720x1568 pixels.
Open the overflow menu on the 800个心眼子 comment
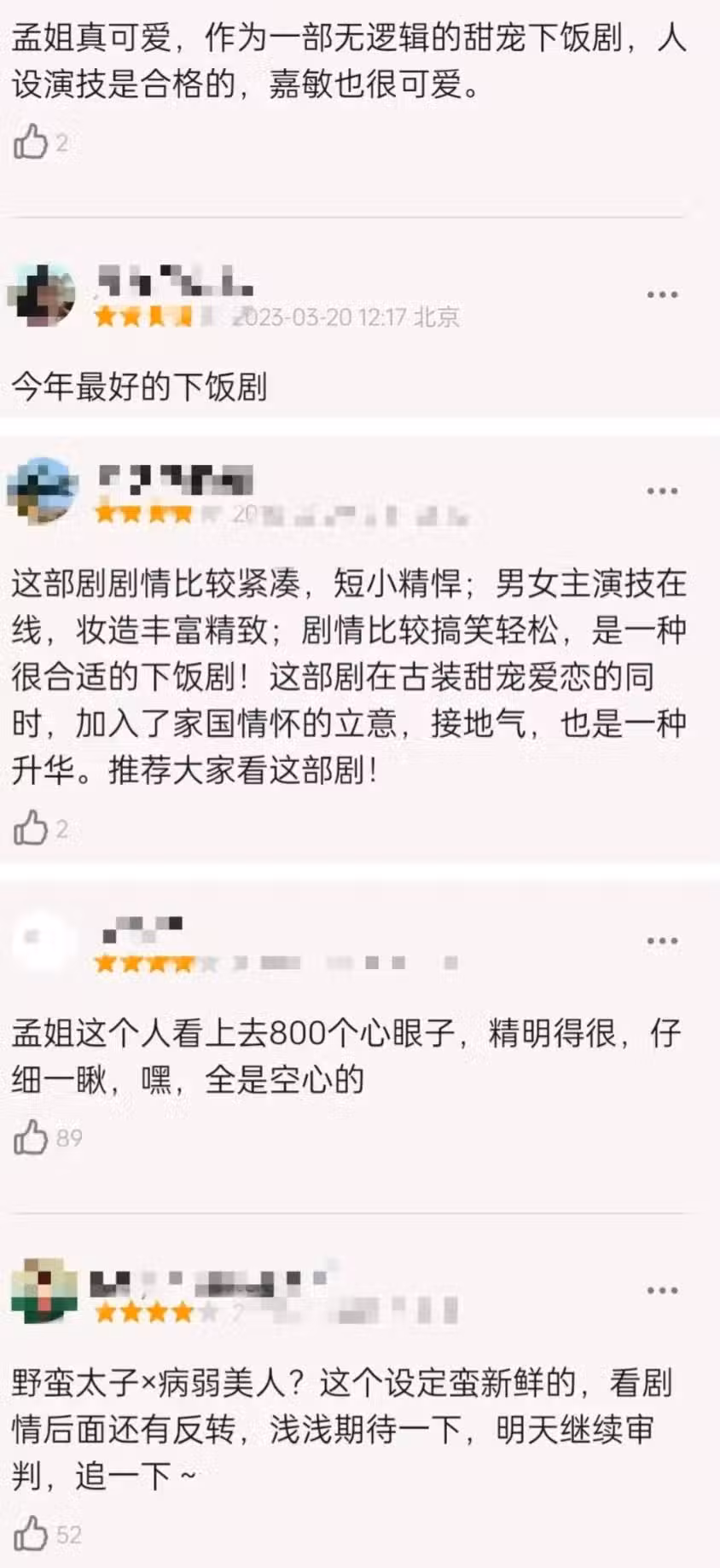point(661,941)
